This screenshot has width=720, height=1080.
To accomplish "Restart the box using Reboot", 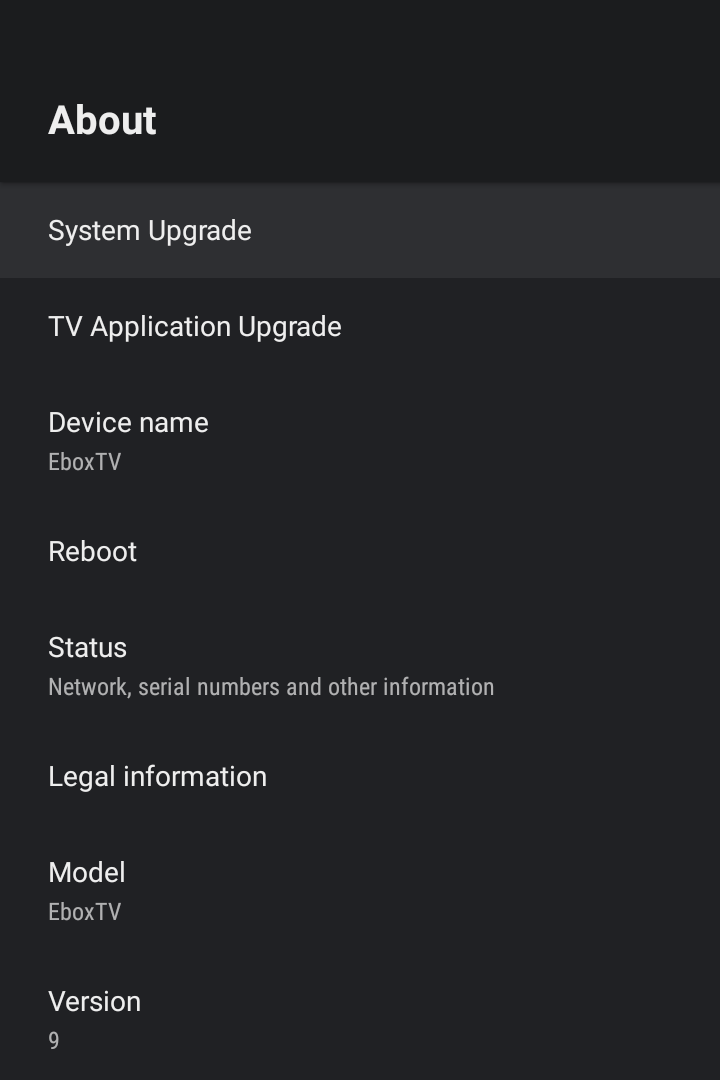I will click(x=92, y=551).
